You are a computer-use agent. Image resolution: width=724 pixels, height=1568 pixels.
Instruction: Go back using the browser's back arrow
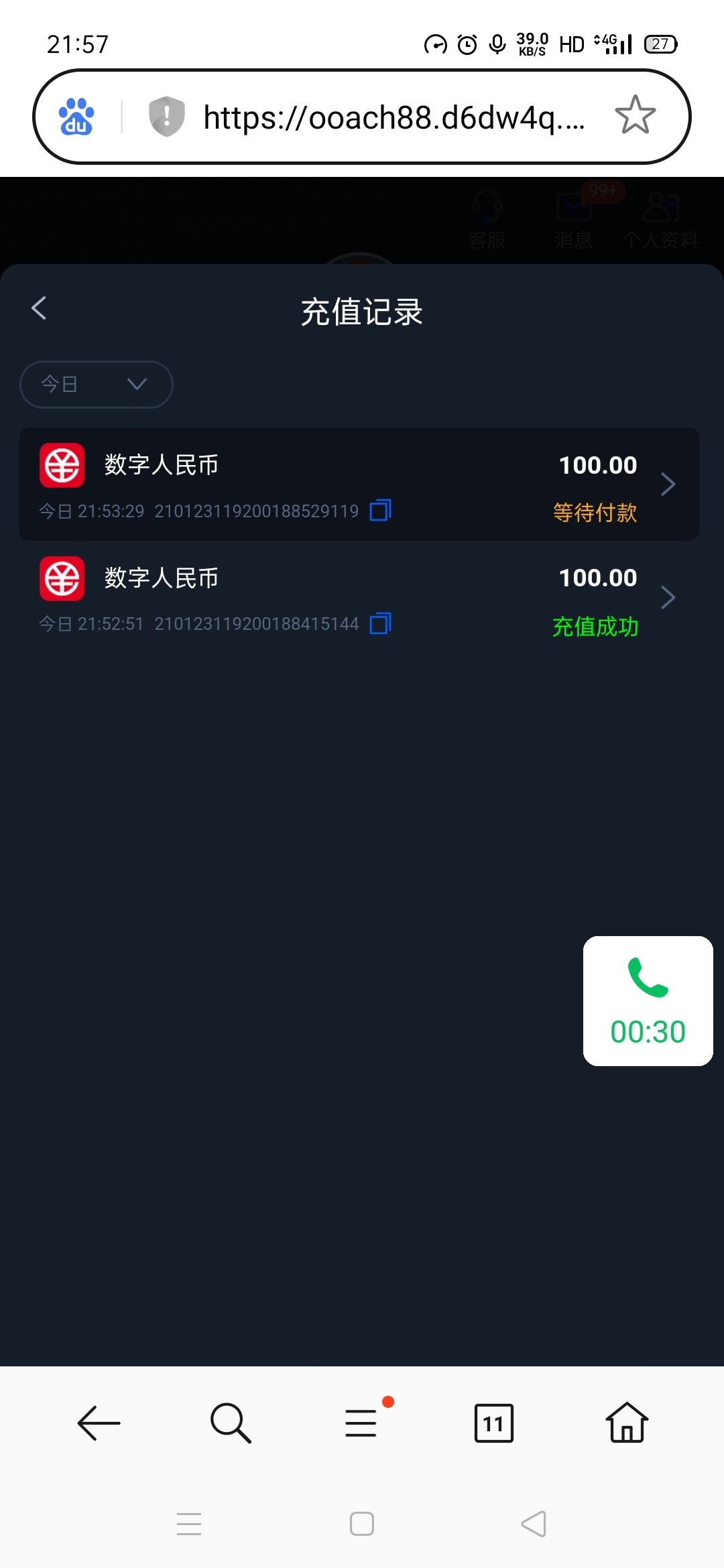(99, 1423)
